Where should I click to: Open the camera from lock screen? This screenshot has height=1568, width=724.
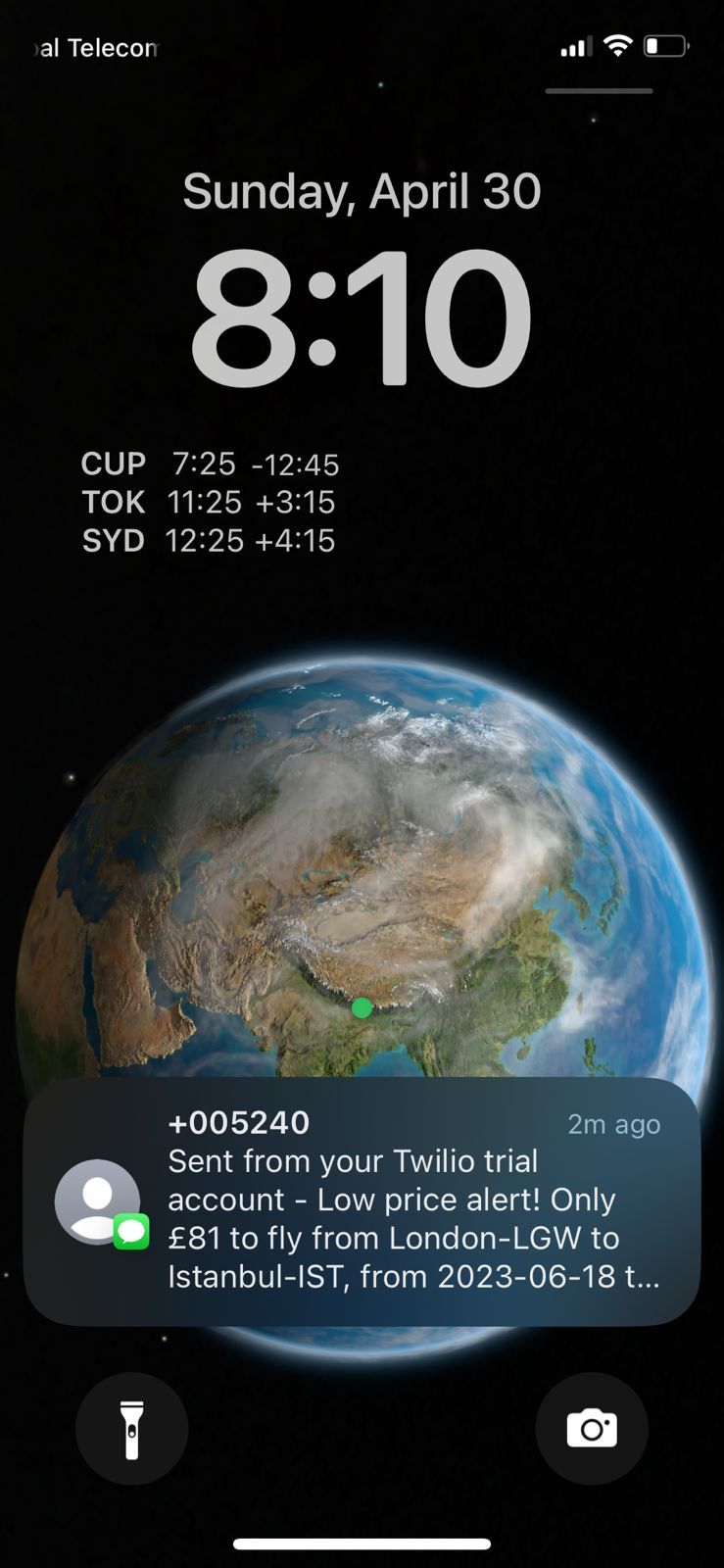592,1429
